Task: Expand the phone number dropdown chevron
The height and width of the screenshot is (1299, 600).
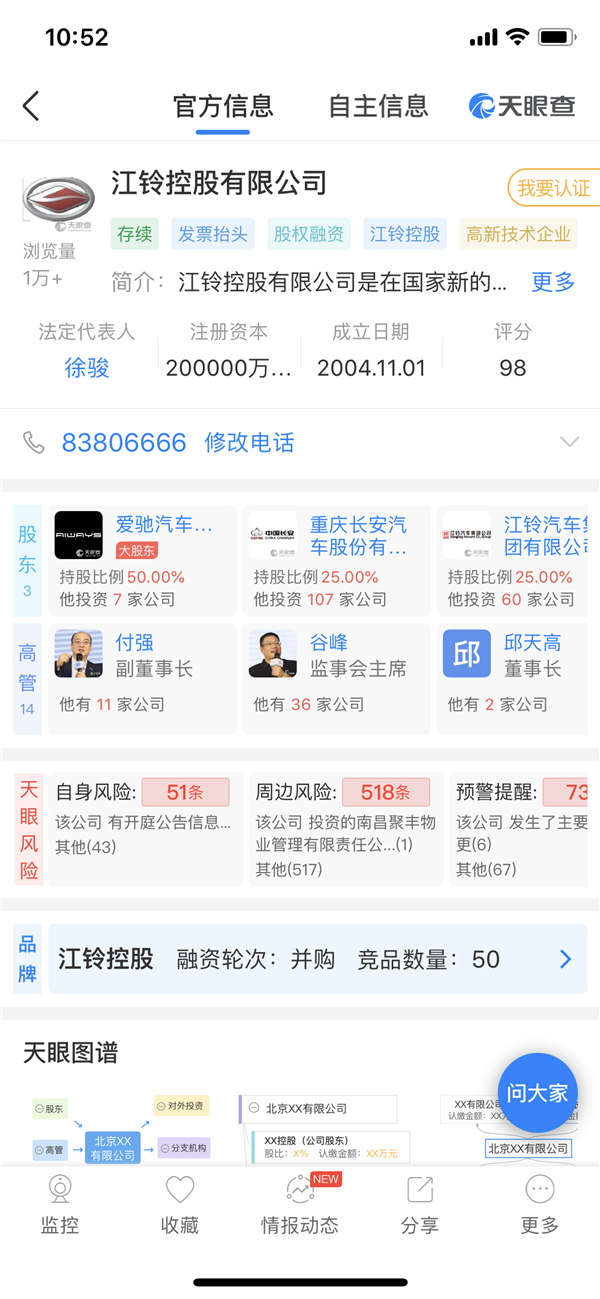Action: click(x=569, y=442)
